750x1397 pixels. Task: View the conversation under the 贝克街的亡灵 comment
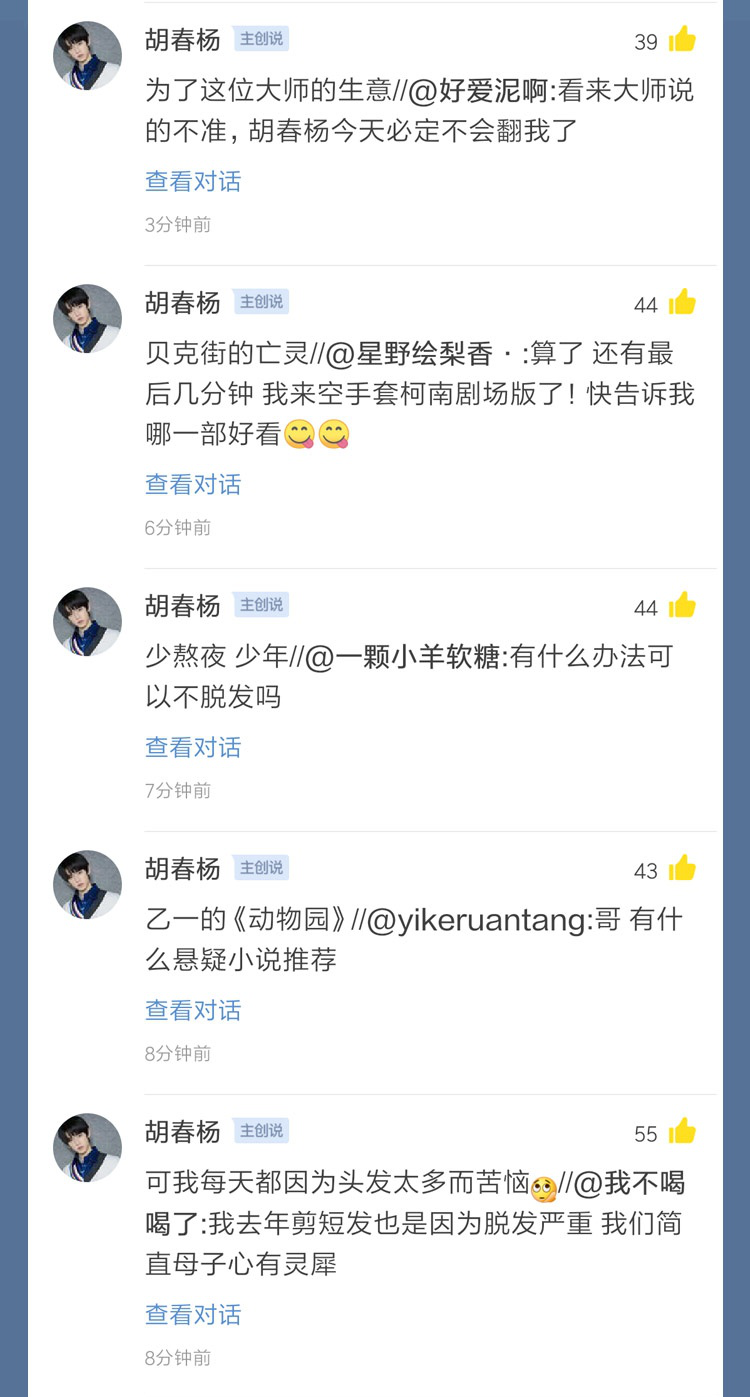click(x=193, y=484)
